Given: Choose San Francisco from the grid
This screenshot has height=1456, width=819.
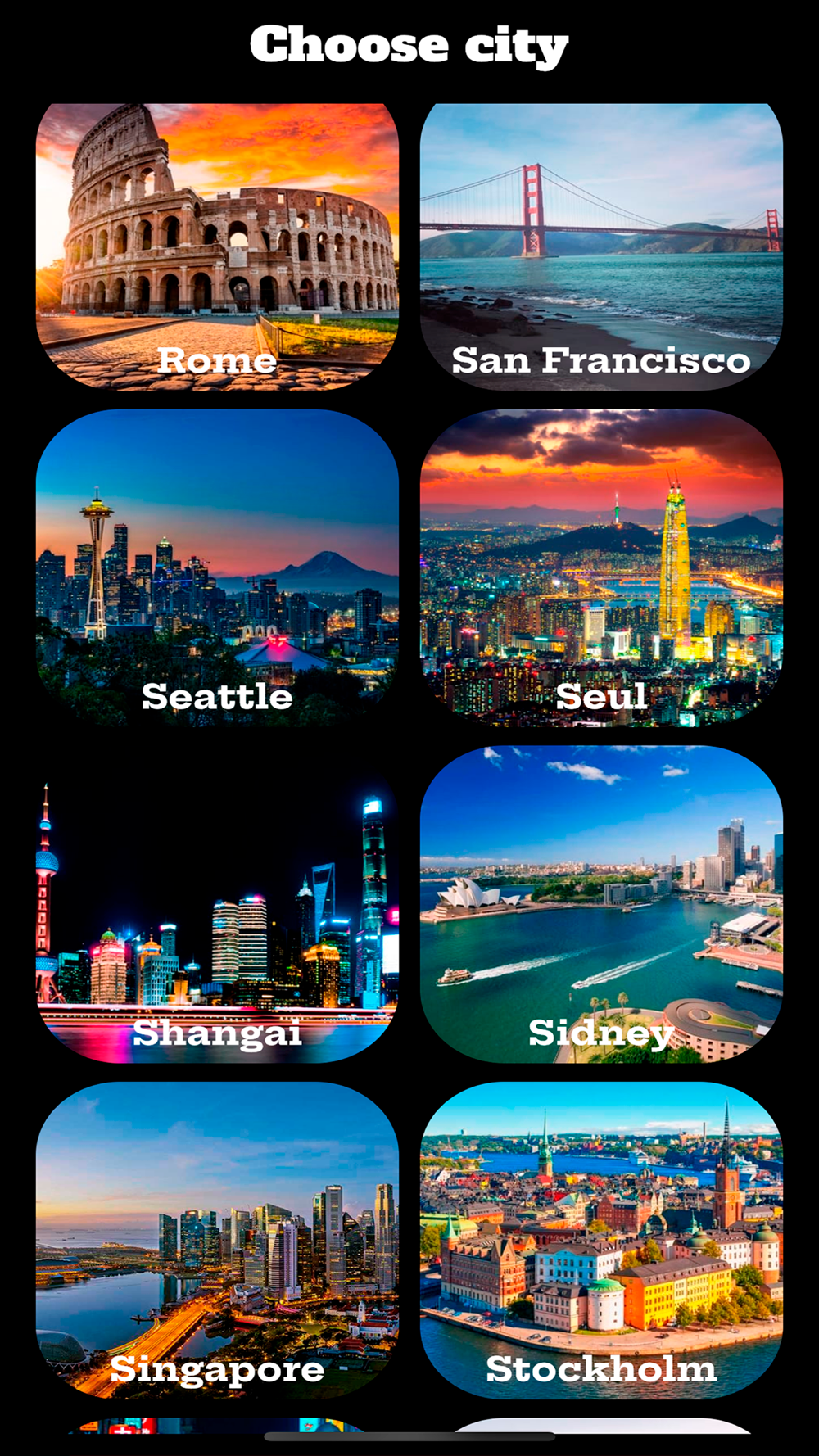Looking at the screenshot, I should click(601, 246).
